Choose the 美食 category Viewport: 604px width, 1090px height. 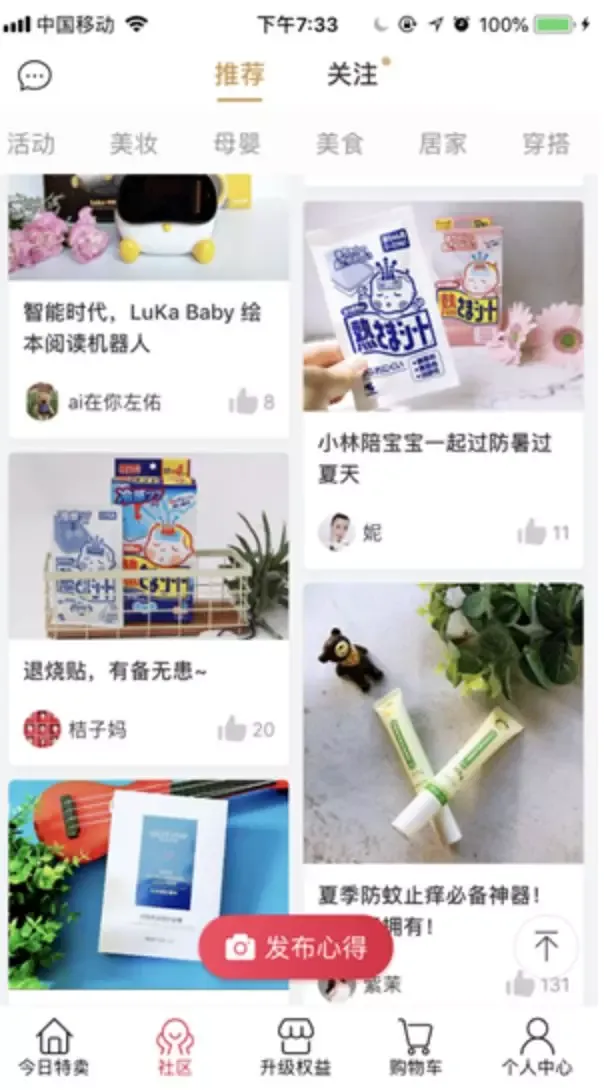340,144
